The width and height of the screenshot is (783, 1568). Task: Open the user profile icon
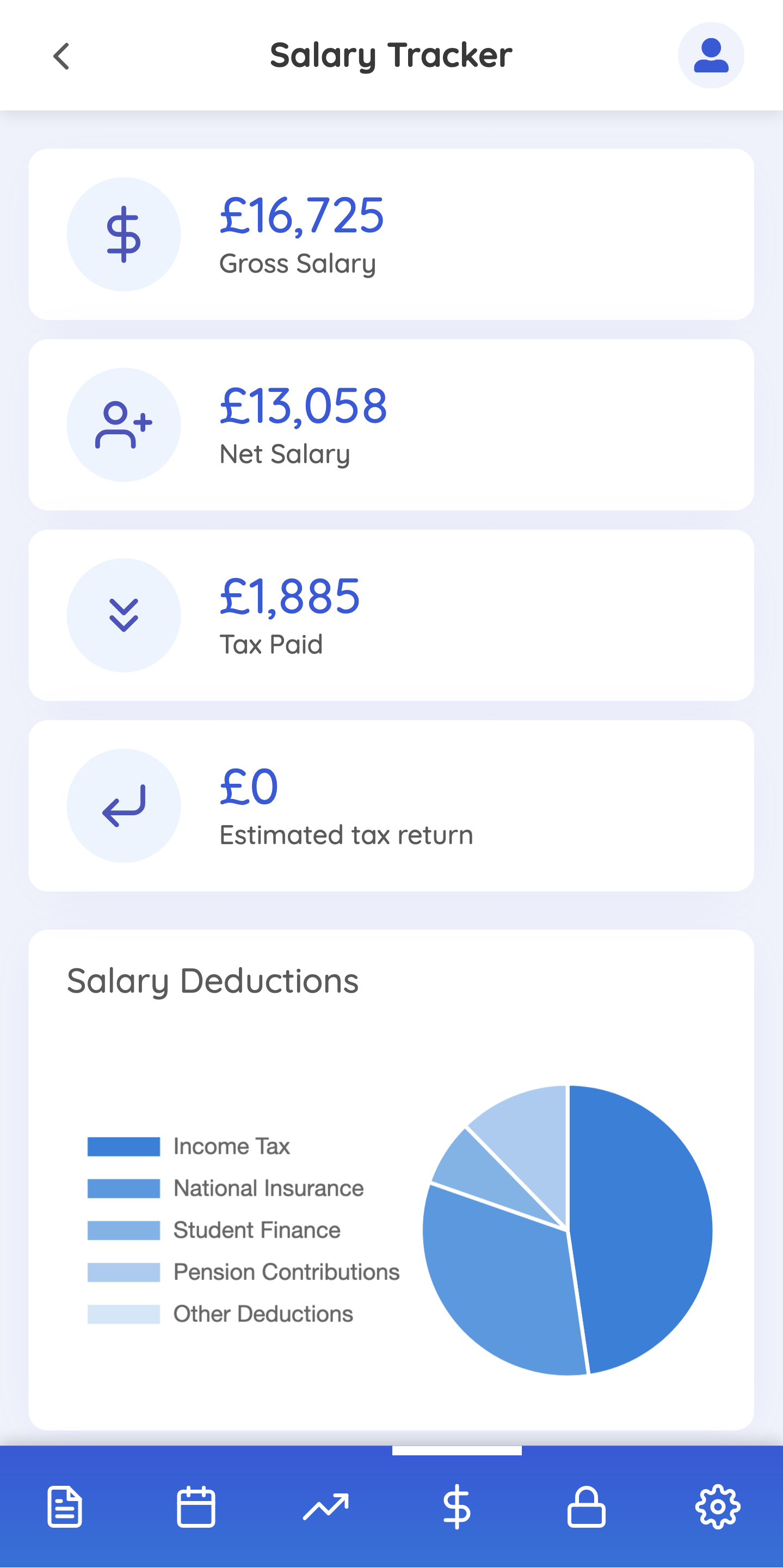(711, 56)
